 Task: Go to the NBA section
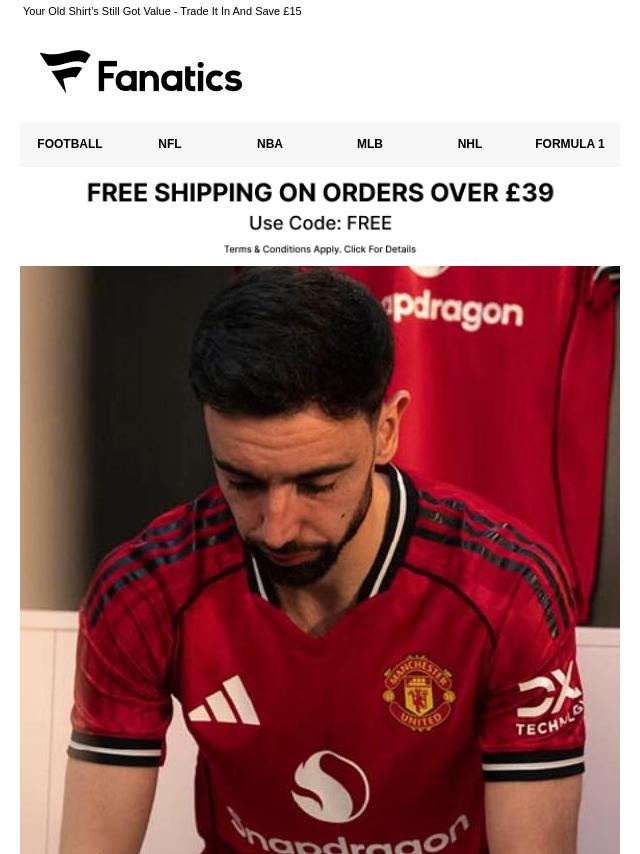coord(270,144)
